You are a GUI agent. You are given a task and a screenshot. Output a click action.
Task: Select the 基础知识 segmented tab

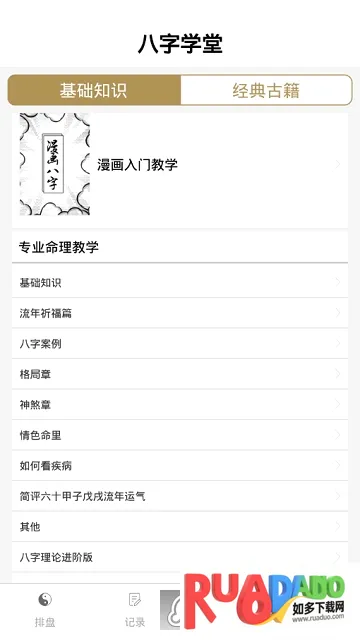point(94,90)
